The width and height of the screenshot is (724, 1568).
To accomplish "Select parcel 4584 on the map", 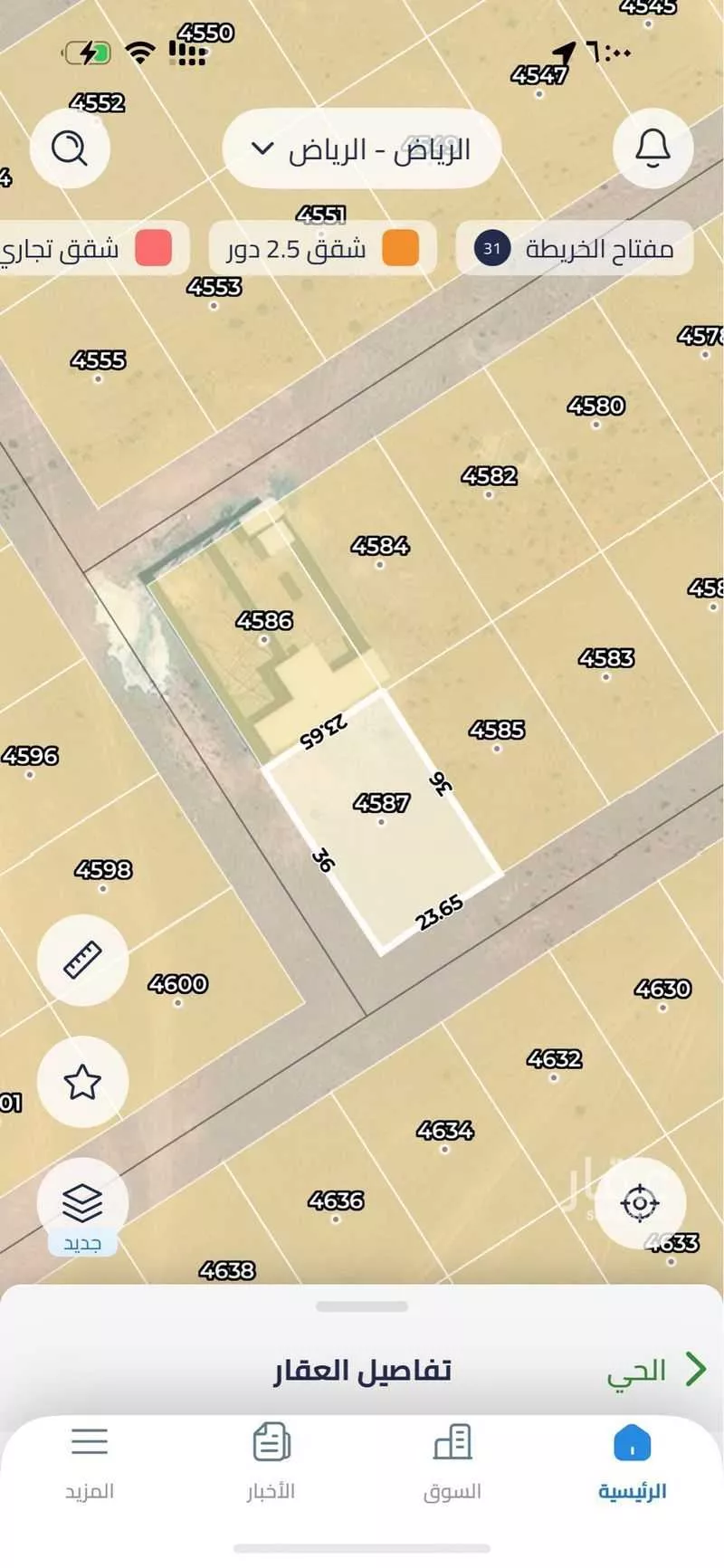I will coord(380,548).
